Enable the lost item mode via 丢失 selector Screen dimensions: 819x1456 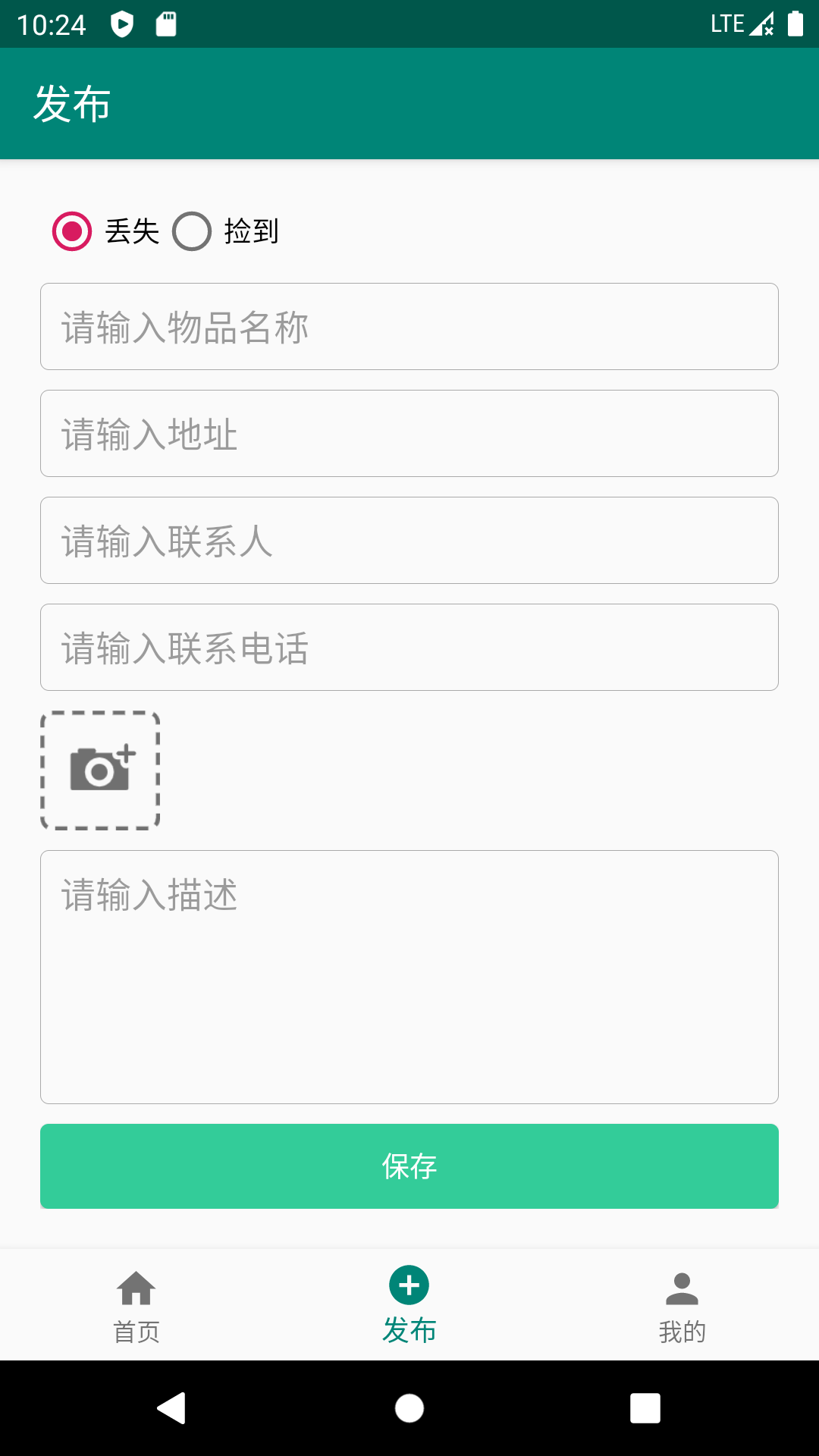pos(72,231)
